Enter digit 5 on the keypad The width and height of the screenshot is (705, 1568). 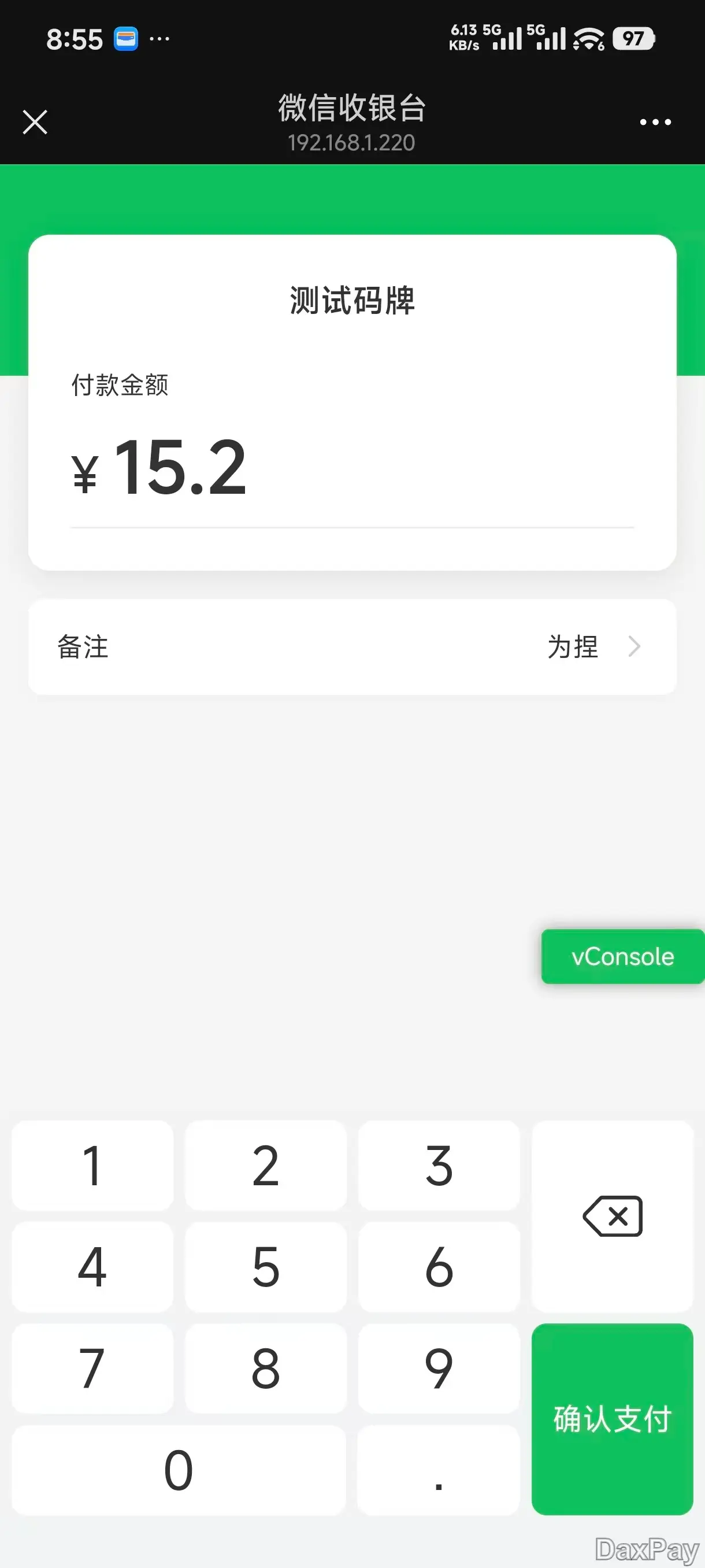(266, 1267)
